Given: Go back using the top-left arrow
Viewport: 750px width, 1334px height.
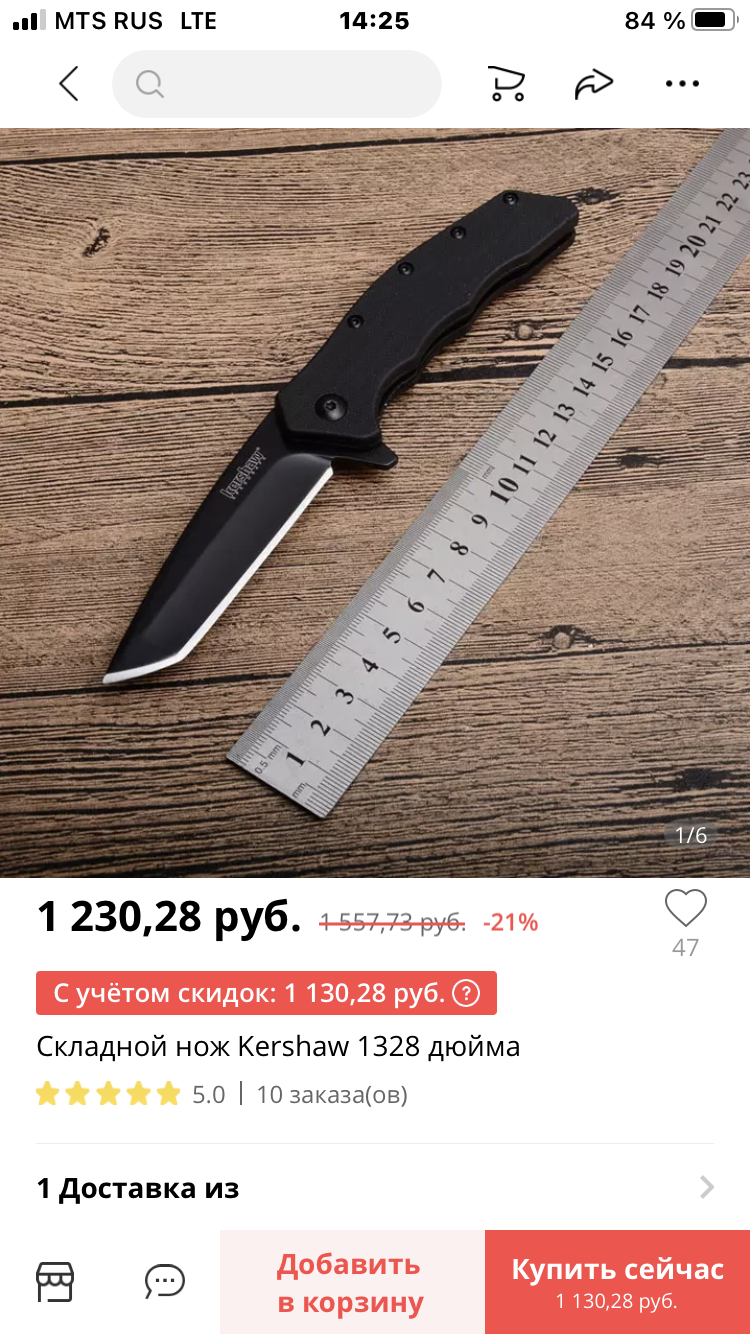Looking at the screenshot, I should pyautogui.click(x=68, y=84).
